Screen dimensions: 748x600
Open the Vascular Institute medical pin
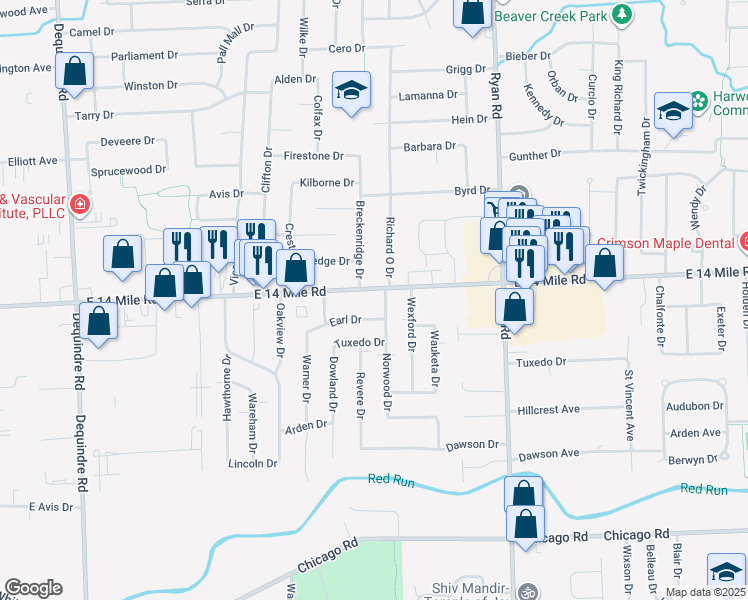(80, 205)
